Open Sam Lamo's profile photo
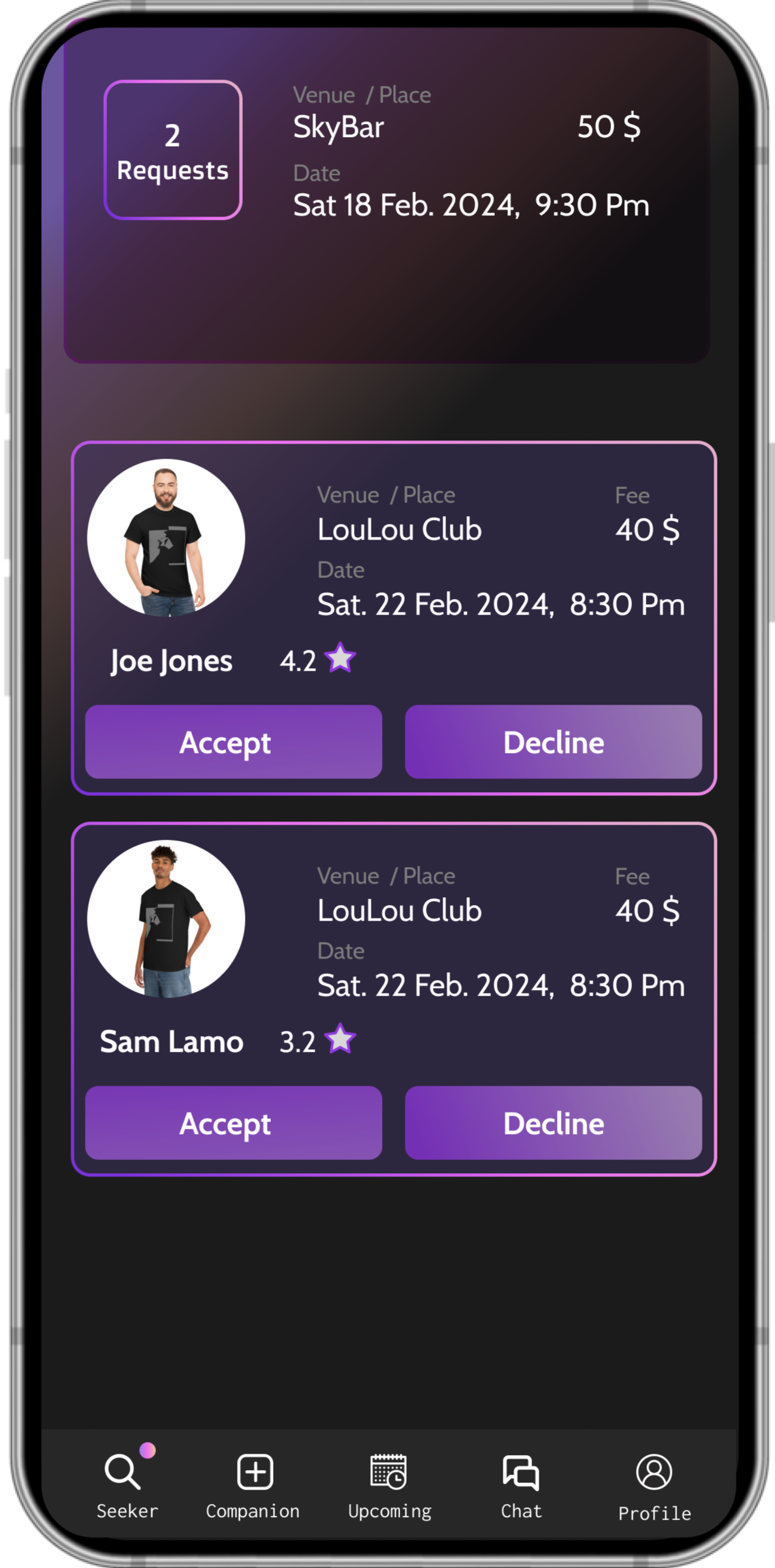This screenshot has width=775, height=1568. 166,919
